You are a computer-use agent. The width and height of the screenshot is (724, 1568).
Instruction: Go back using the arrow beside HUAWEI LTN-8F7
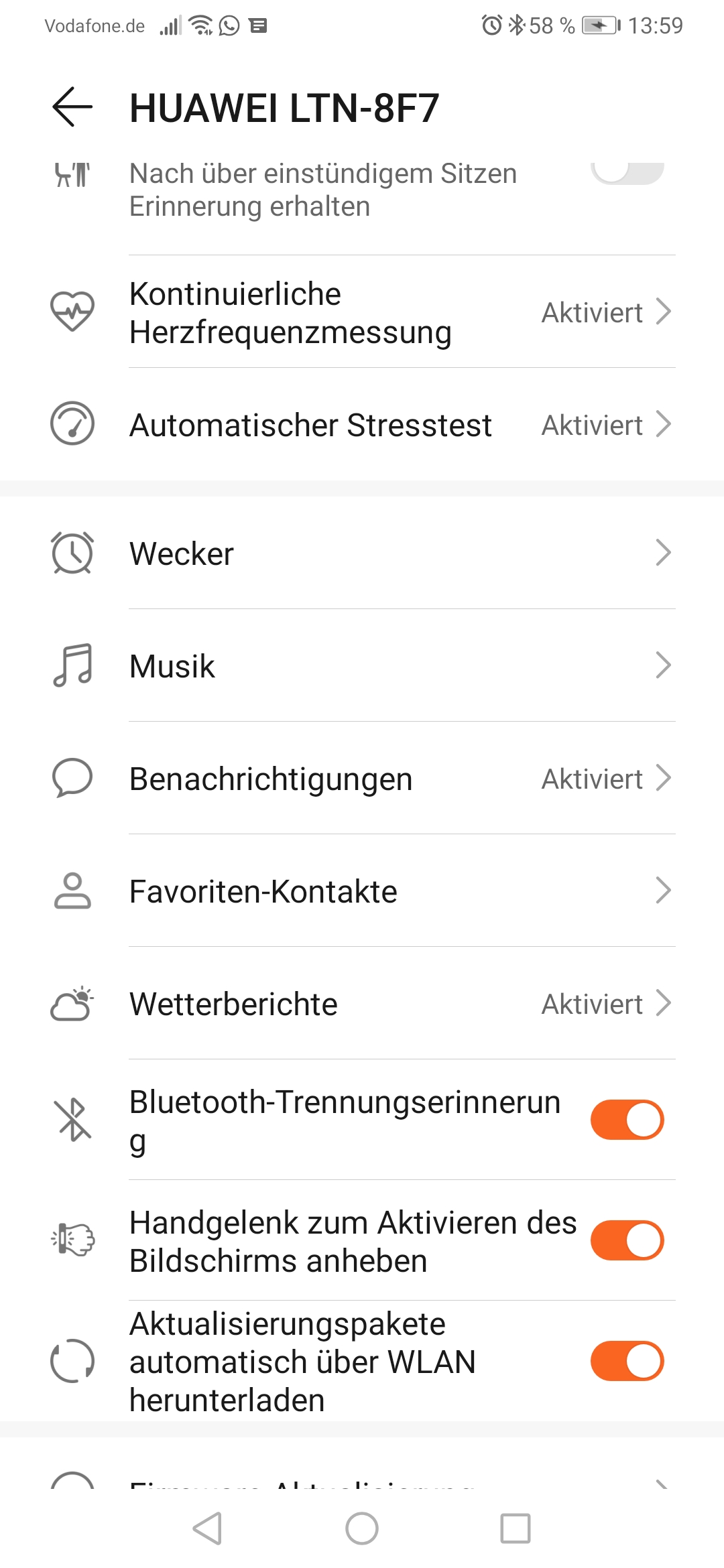pyautogui.click(x=72, y=107)
